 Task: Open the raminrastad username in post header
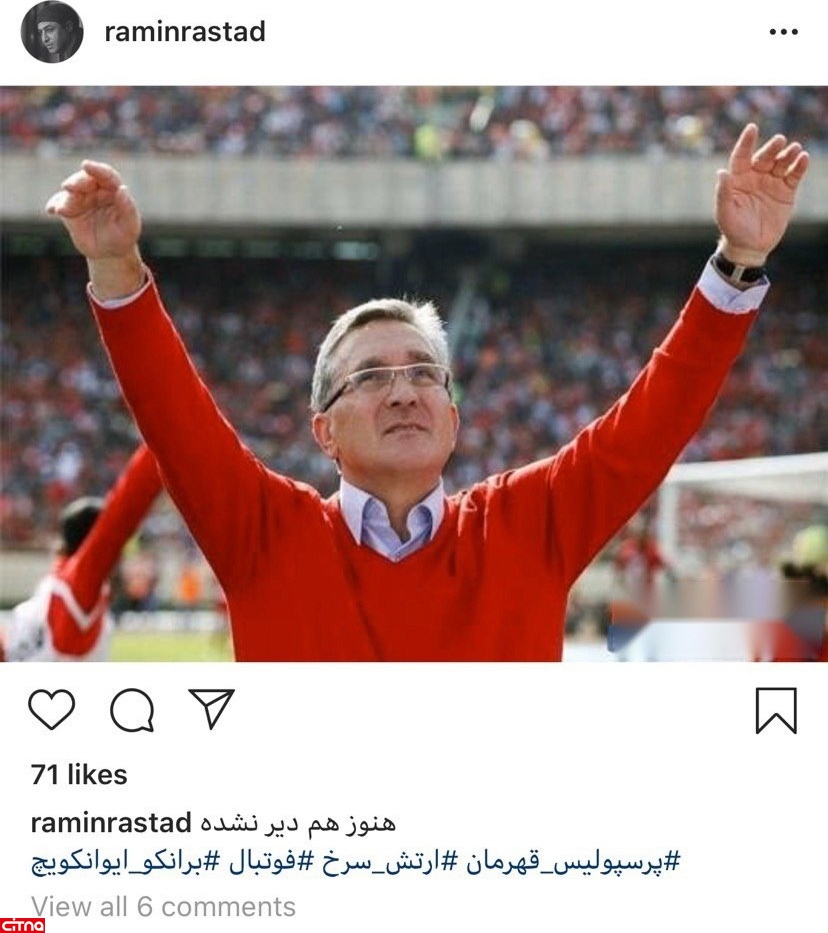tap(185, 32)
